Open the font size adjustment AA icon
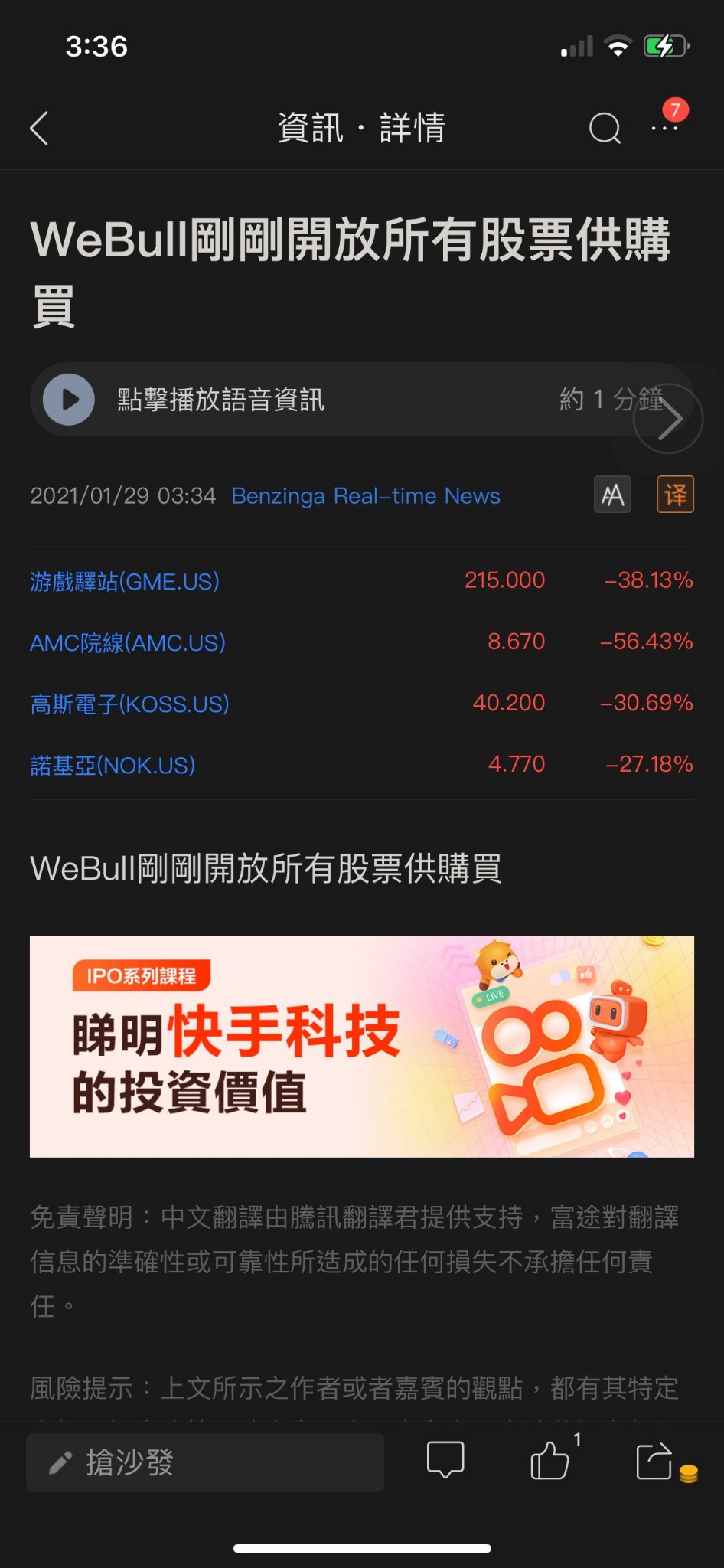 613,495
